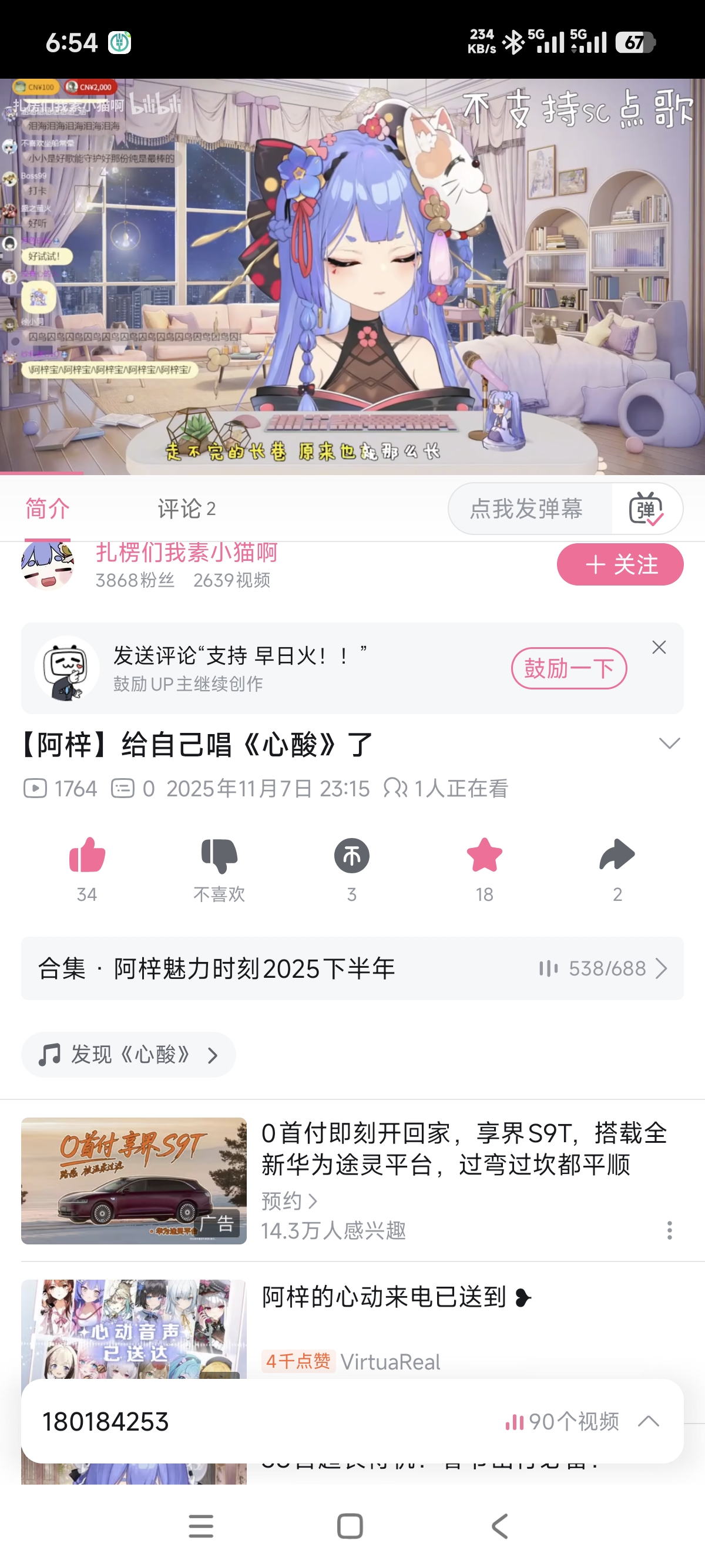Follow the uploader with 关注 button

(620, 564)
